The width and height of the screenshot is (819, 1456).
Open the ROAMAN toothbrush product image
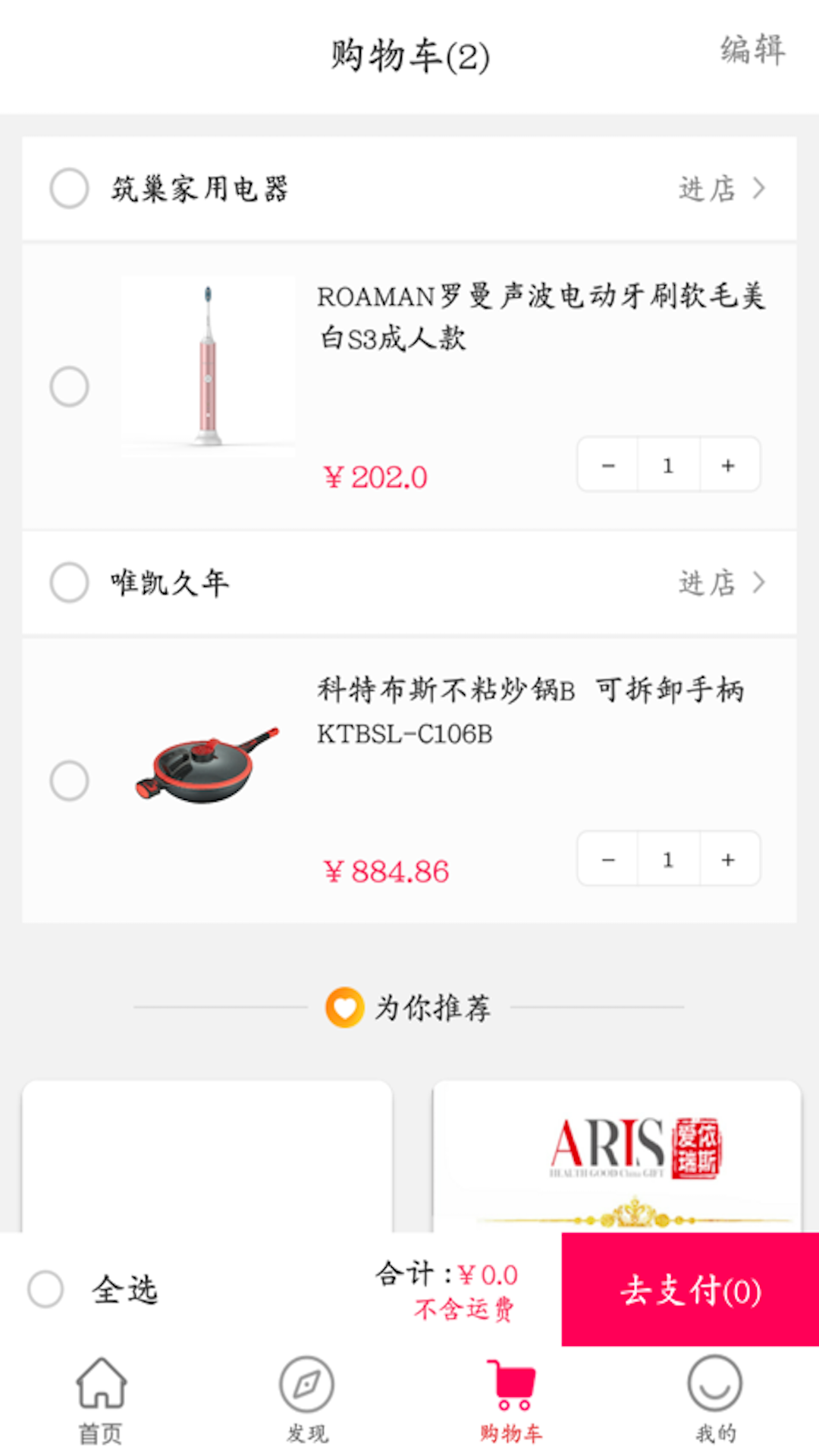tap(208, 366)
